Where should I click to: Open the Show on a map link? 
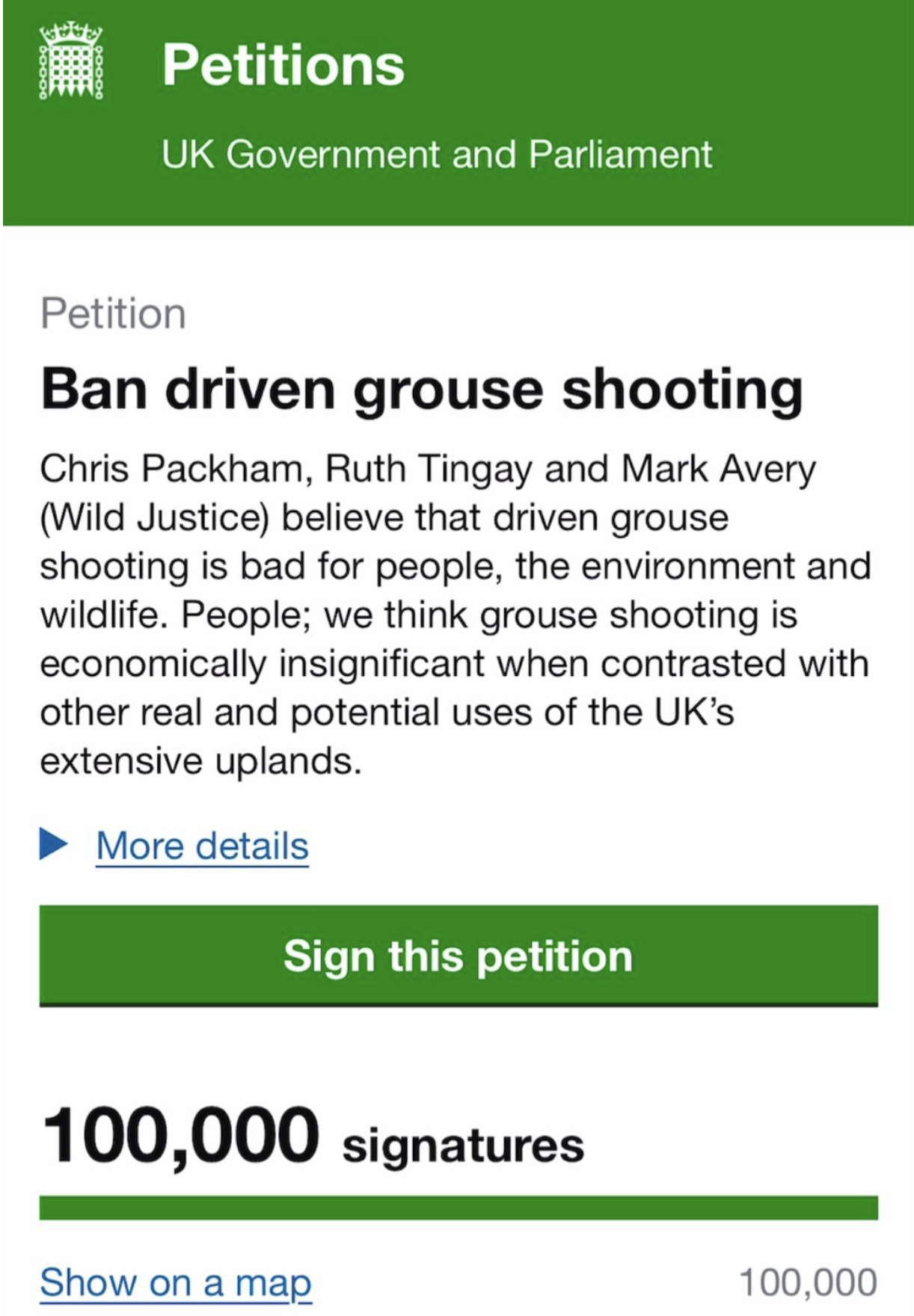point(176,1283)
